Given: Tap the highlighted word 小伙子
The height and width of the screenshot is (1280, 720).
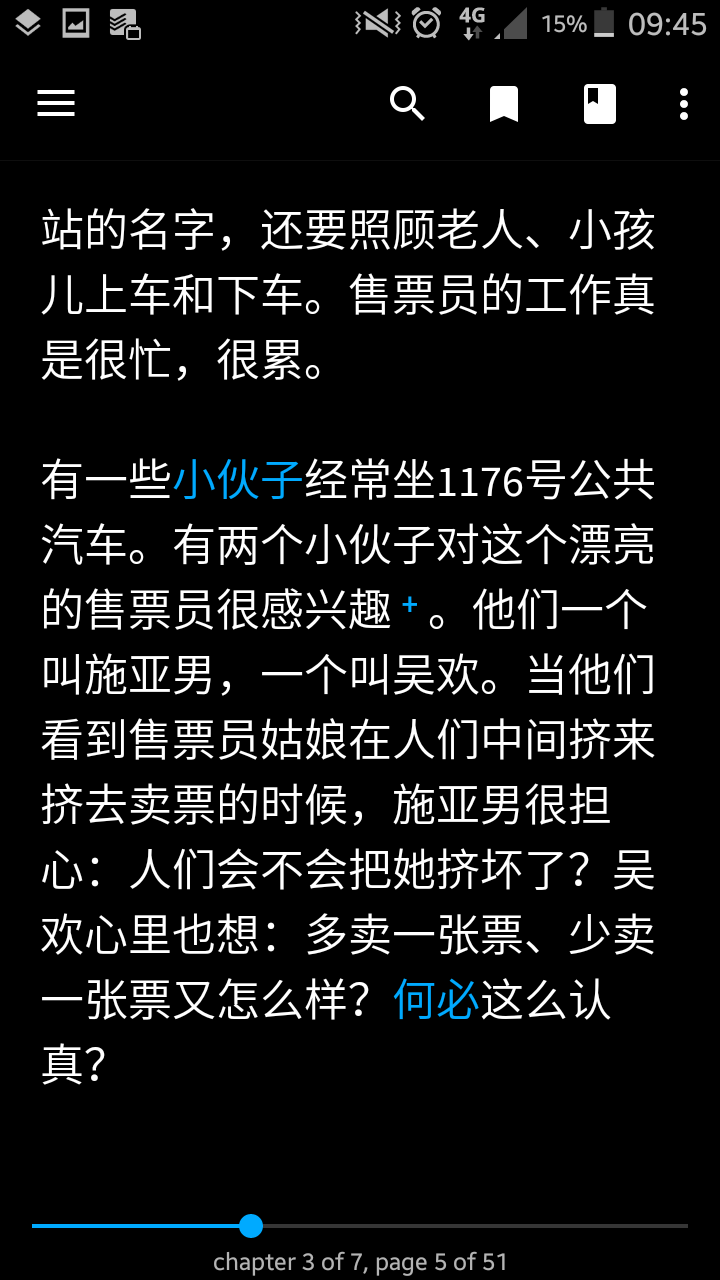Looking at the screenshot, I should click(x=238, y=481).
